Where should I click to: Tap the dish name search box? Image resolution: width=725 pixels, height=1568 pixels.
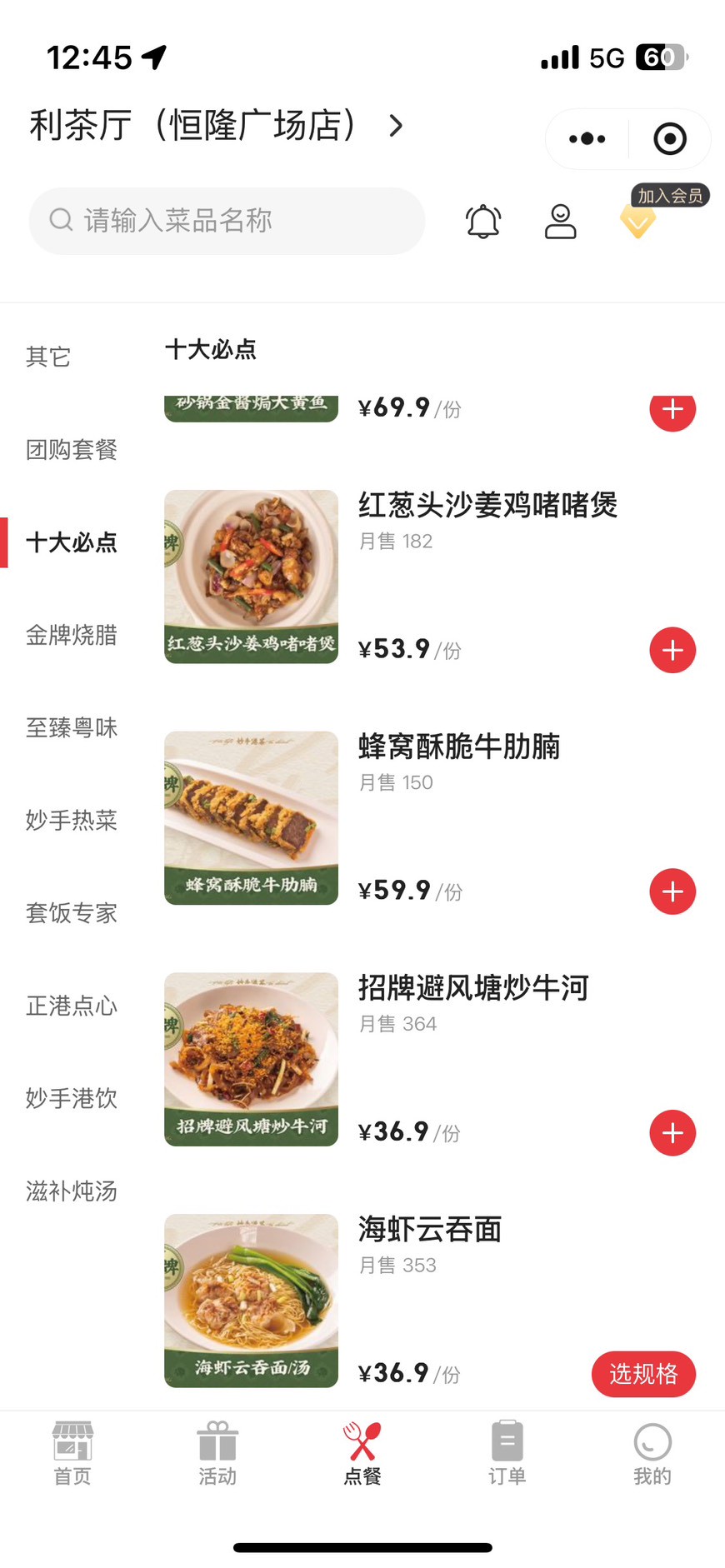[227, 221]
